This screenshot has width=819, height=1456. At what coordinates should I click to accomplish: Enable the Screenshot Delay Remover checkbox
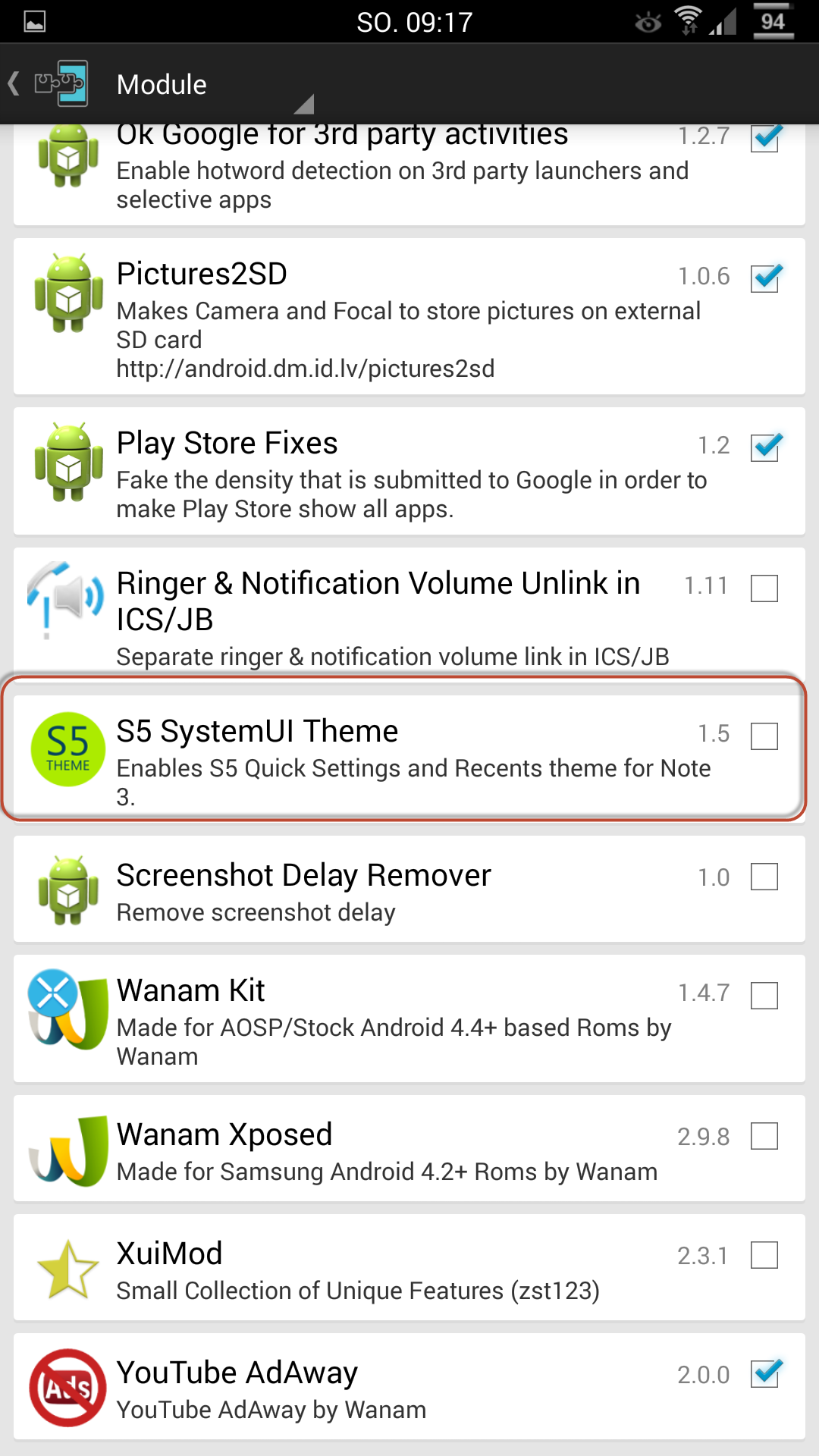point(764,877)
